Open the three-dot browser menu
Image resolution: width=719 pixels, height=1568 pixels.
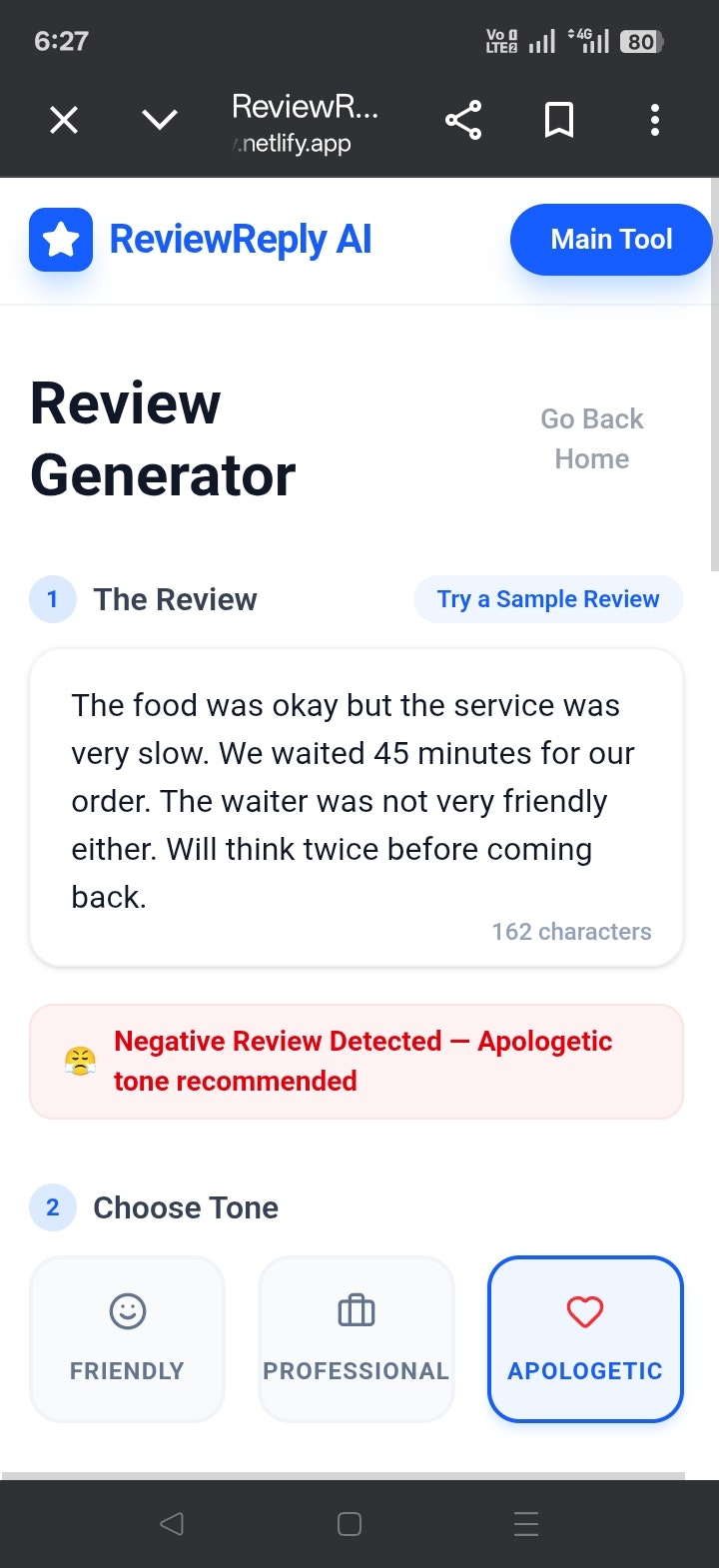click(654, 119)
